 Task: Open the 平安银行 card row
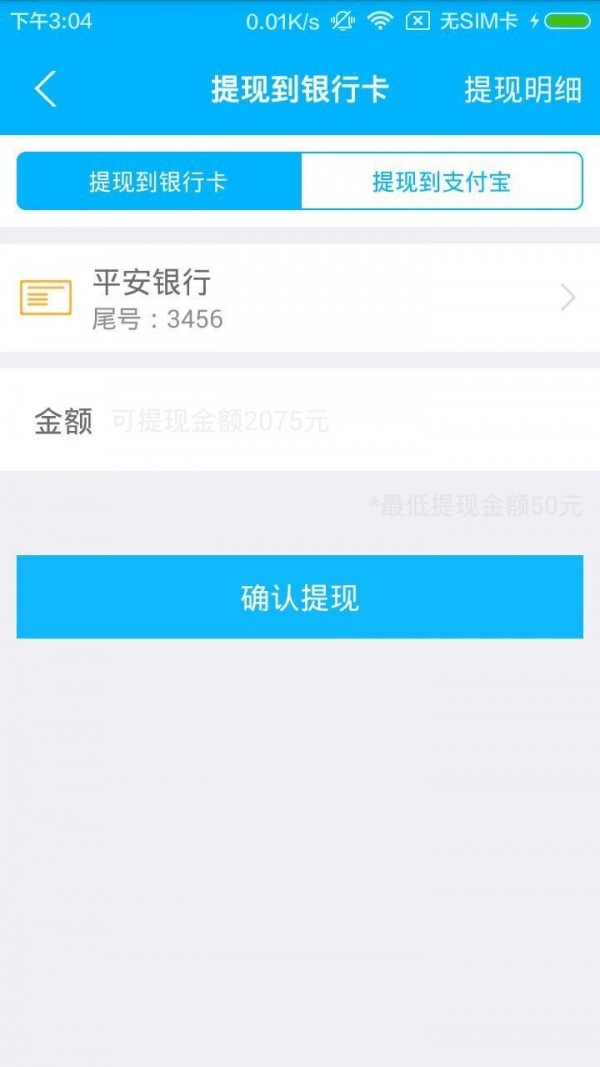pos(300,297)
